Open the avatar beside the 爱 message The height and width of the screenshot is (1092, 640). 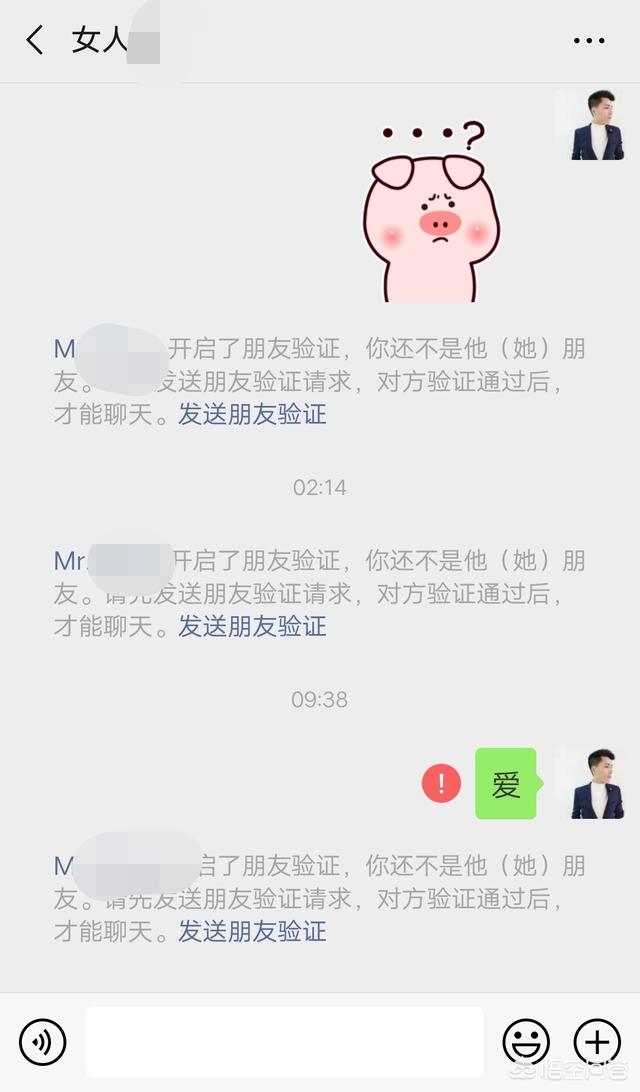pos(590,783)
